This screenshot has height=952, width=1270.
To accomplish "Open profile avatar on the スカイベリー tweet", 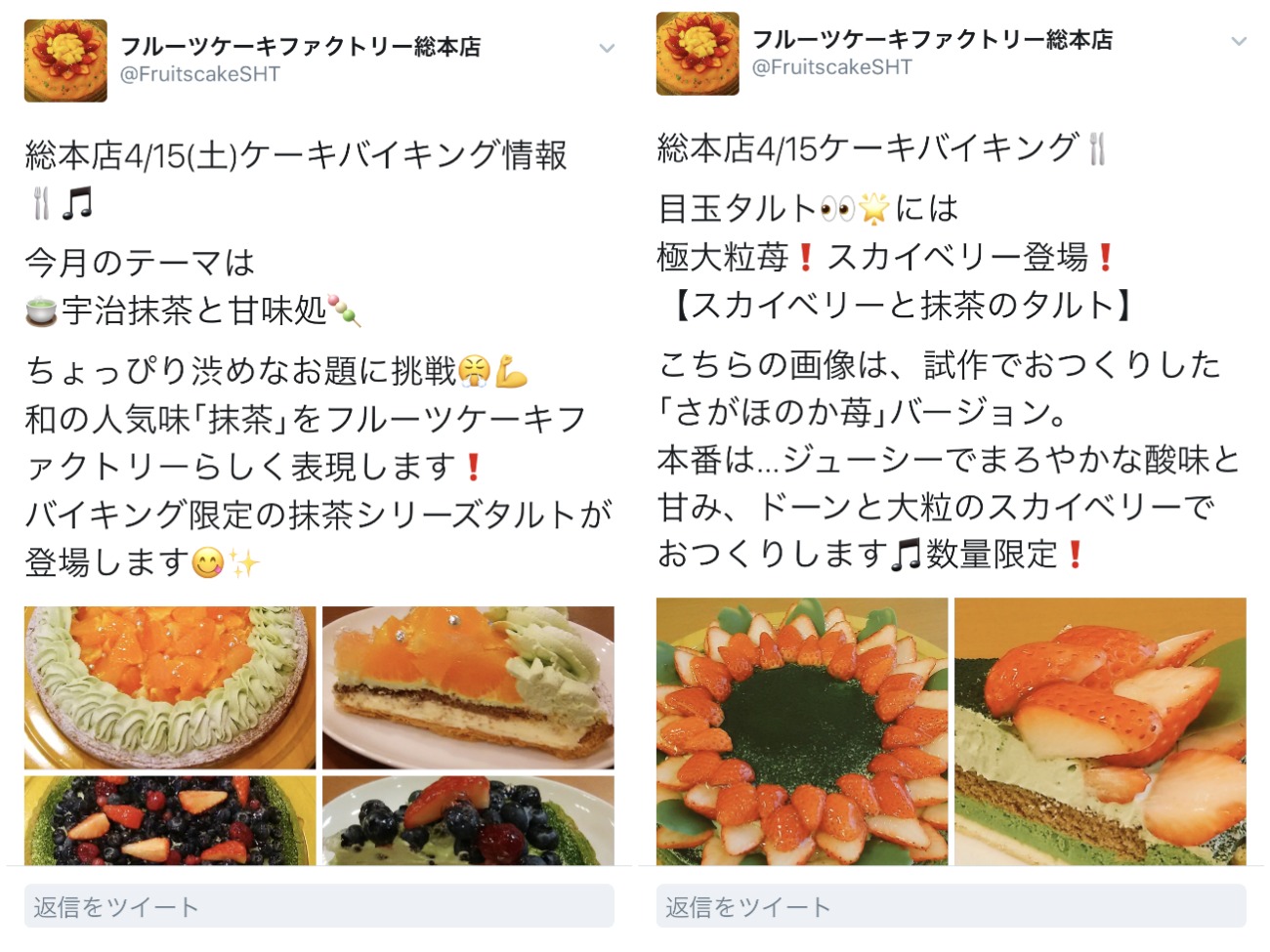I will pyautogui.click(x=698, y=54).
